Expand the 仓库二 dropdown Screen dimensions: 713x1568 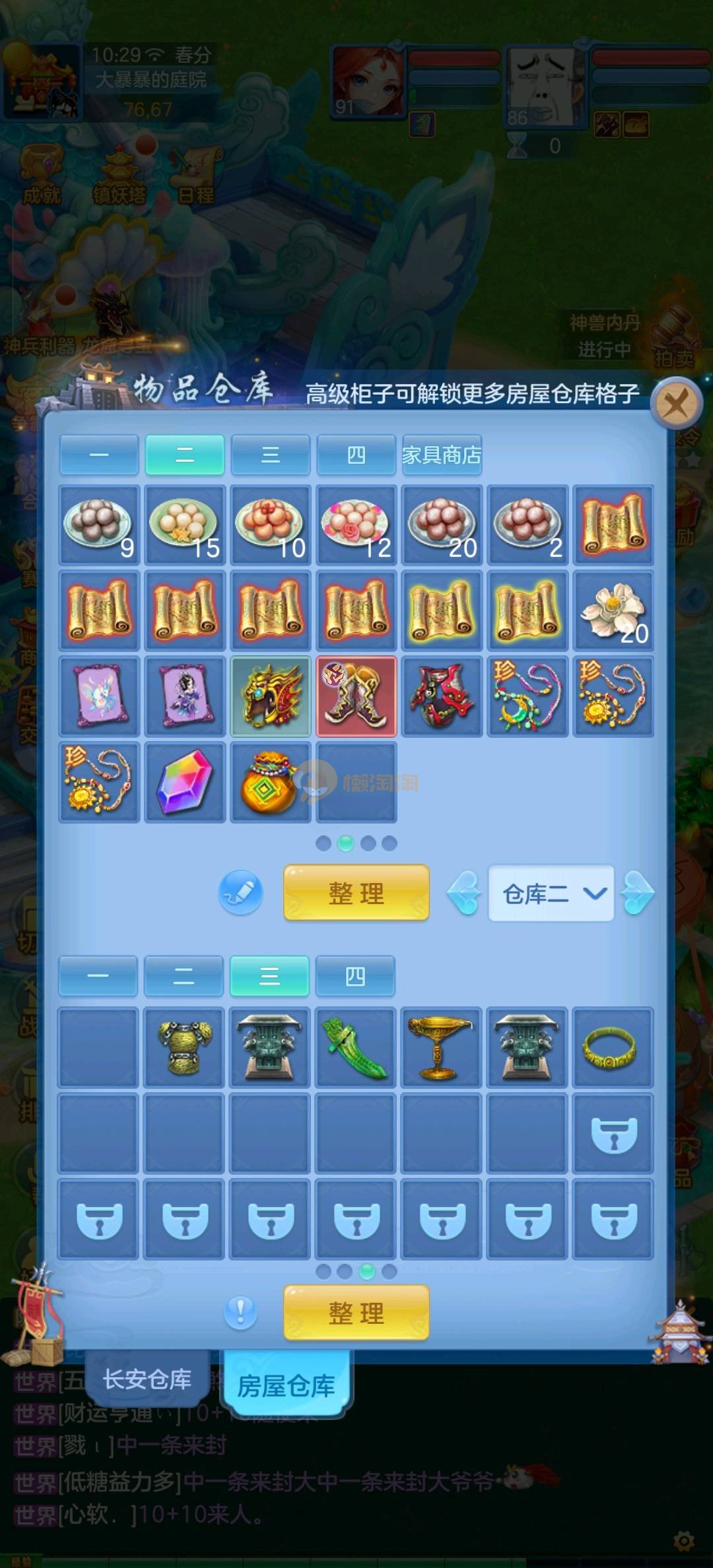click(x=551, y=893)
